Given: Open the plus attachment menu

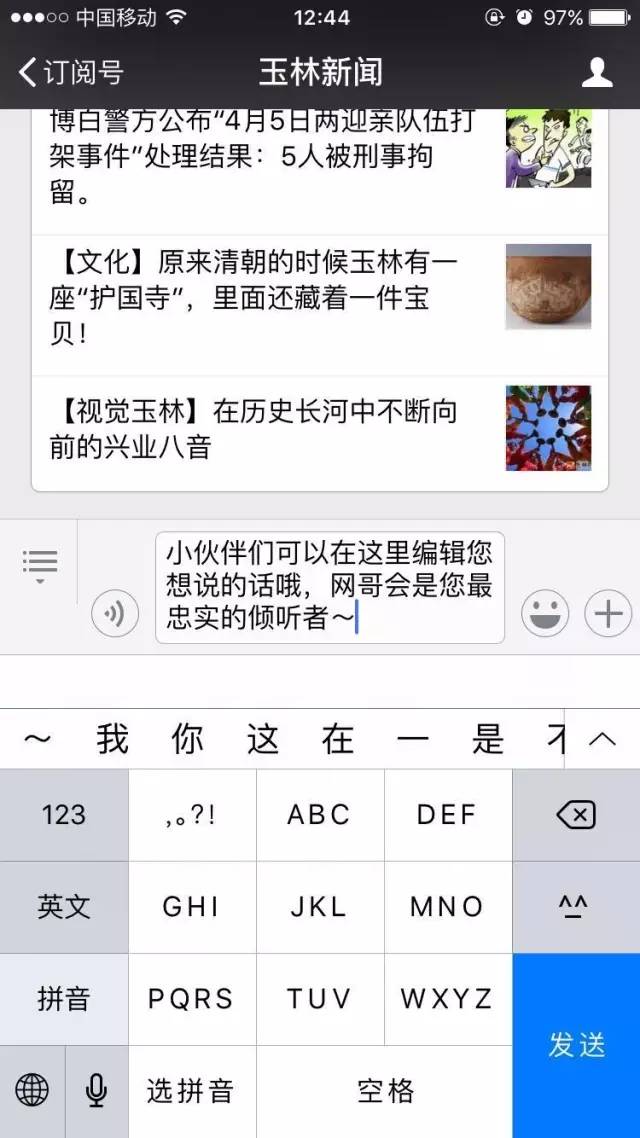Looking at the screenshot, I should (608, 613).
